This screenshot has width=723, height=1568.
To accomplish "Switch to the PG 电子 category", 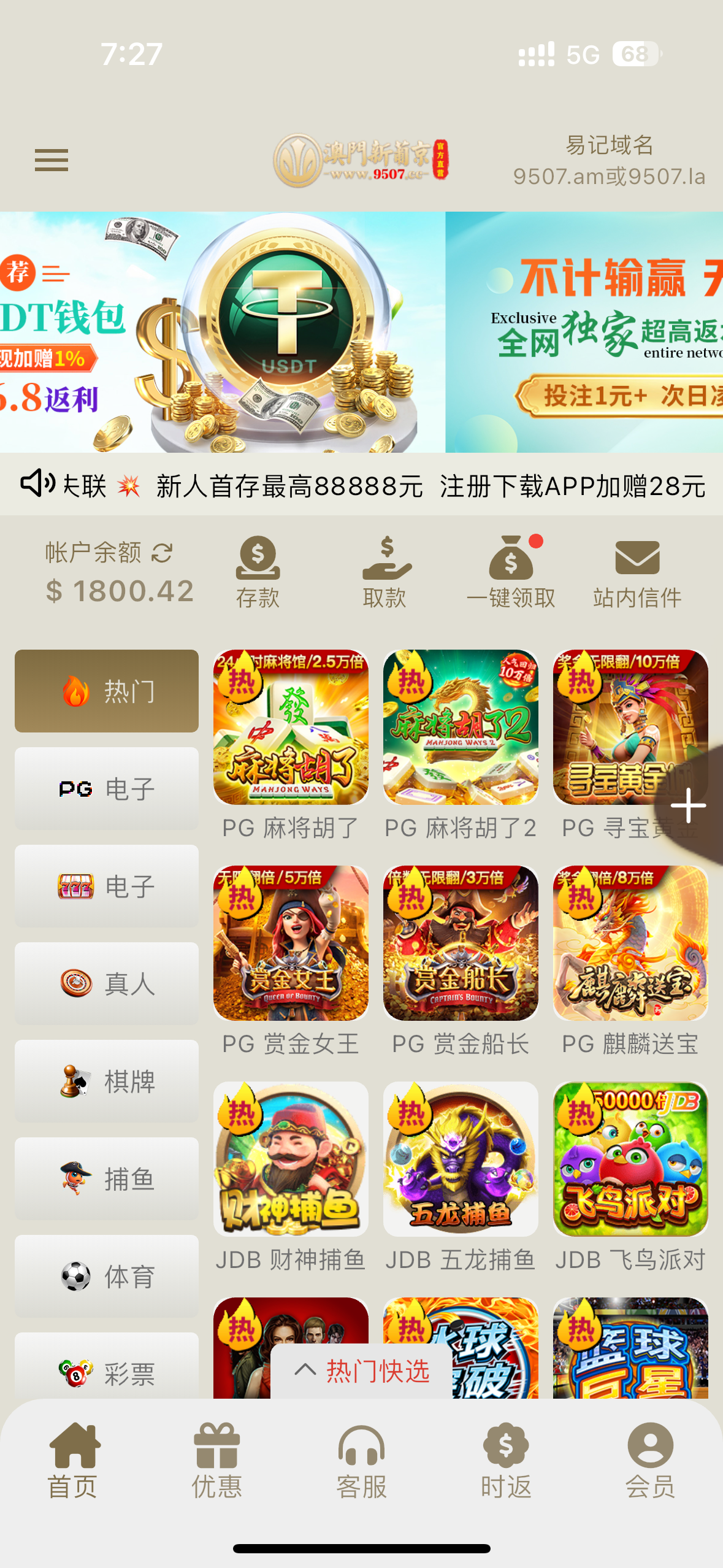I will pos(105,788).
